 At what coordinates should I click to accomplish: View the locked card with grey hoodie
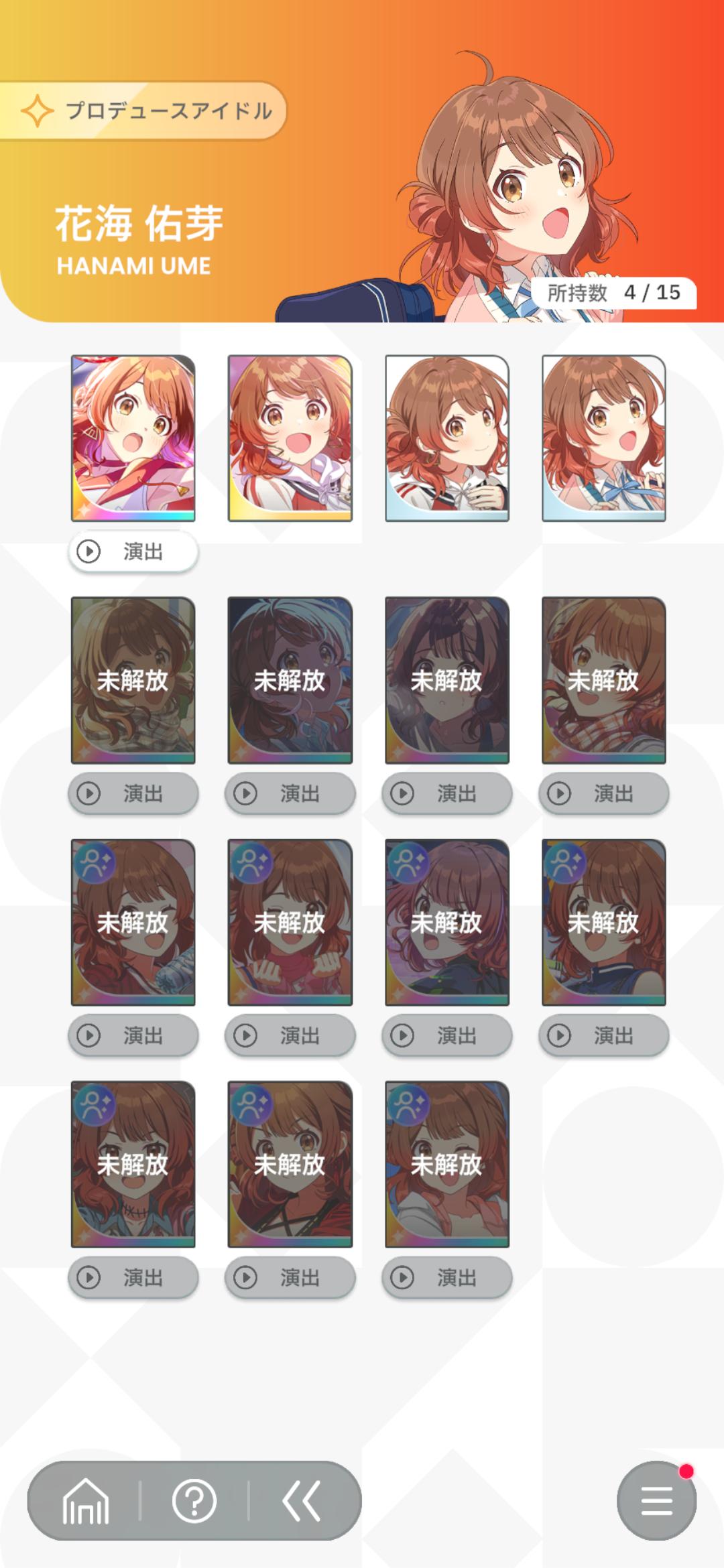[447, 1164]
